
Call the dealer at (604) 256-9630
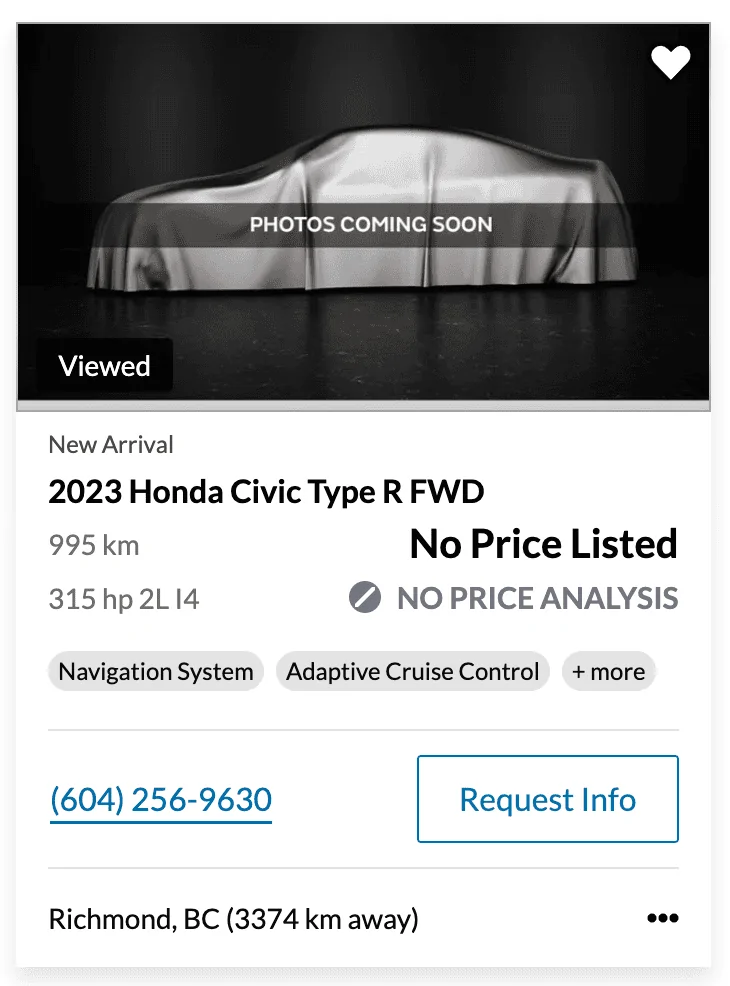160,799
